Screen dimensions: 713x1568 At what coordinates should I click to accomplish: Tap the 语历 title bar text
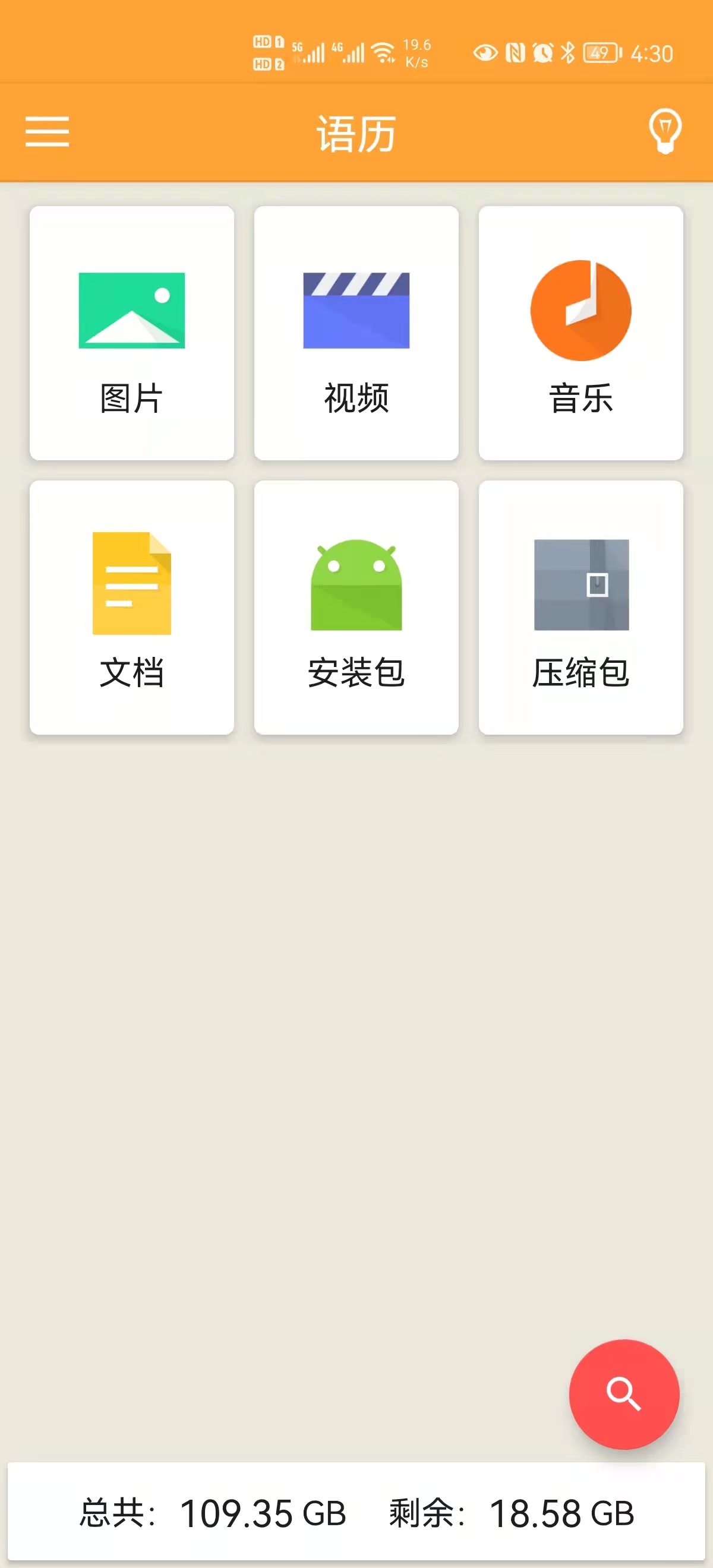[356, 132]
